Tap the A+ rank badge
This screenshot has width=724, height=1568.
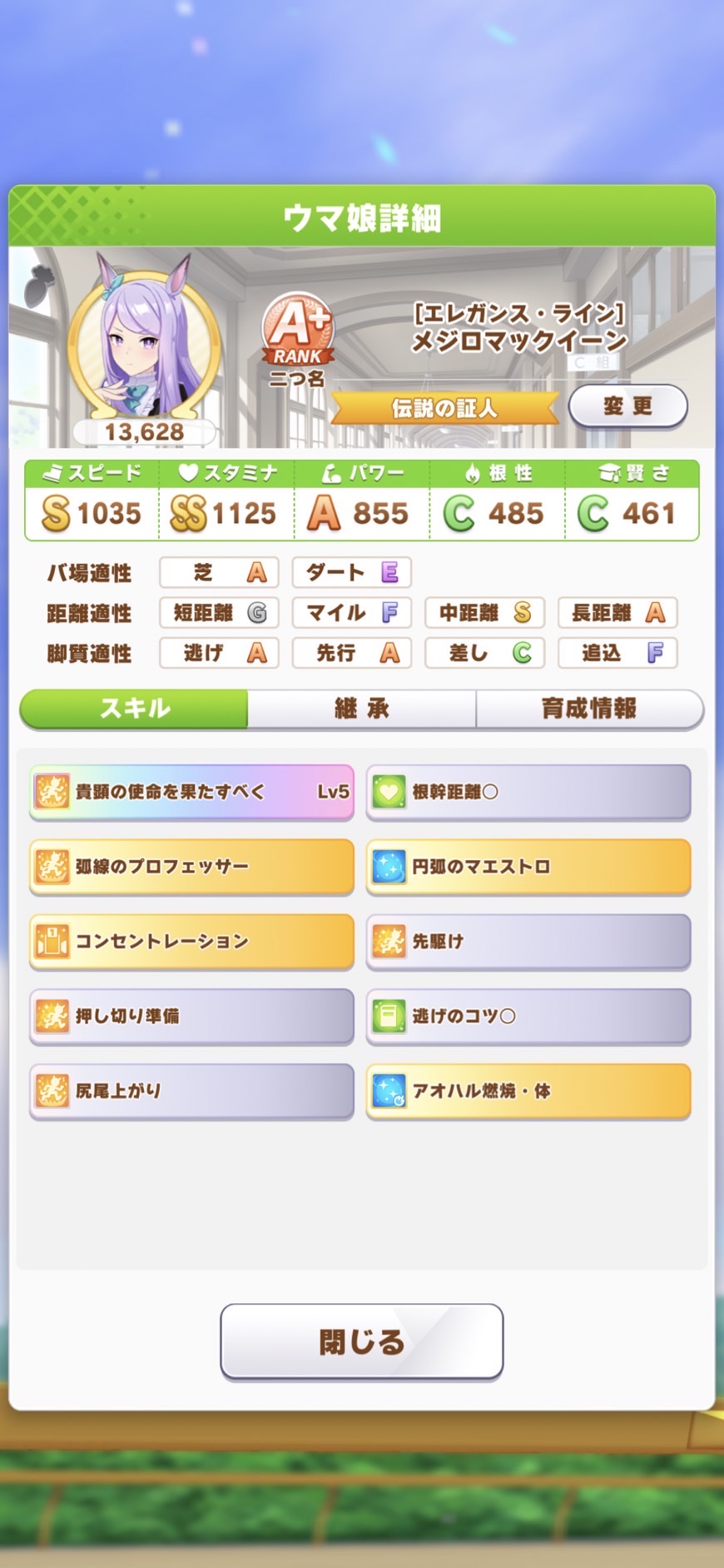297,331
